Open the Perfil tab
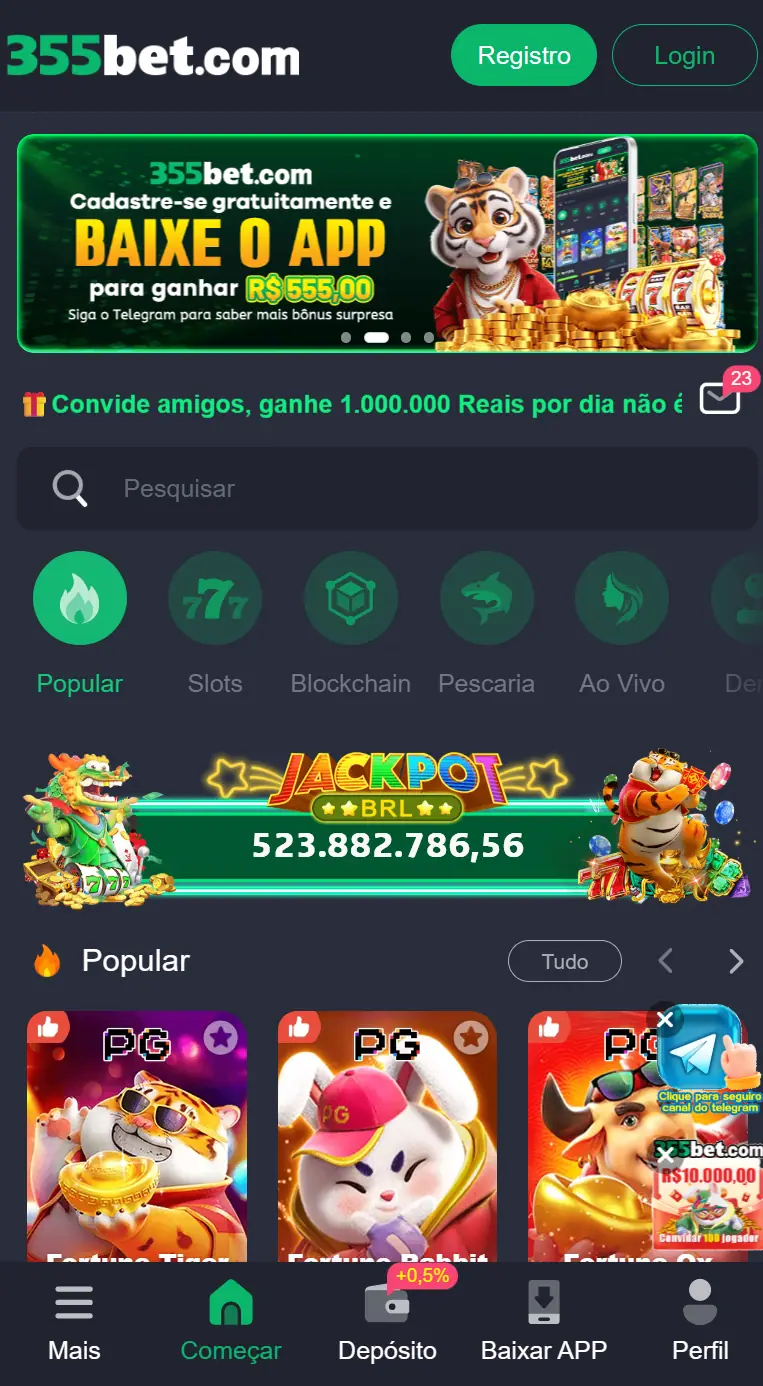This screenshot has width=763, height=1386. [x=700, y=1321]
